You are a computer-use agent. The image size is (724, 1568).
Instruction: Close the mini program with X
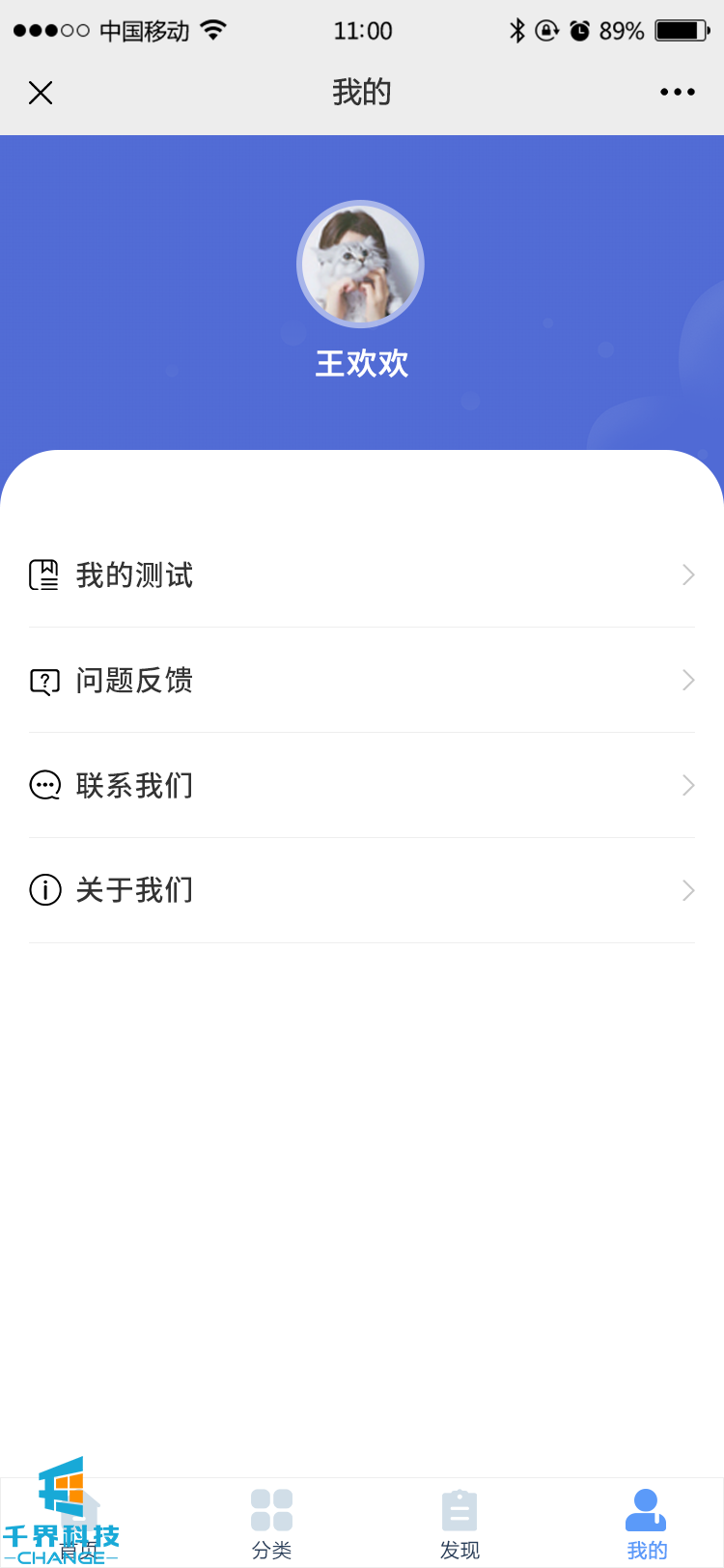click(x=41, y=93)
